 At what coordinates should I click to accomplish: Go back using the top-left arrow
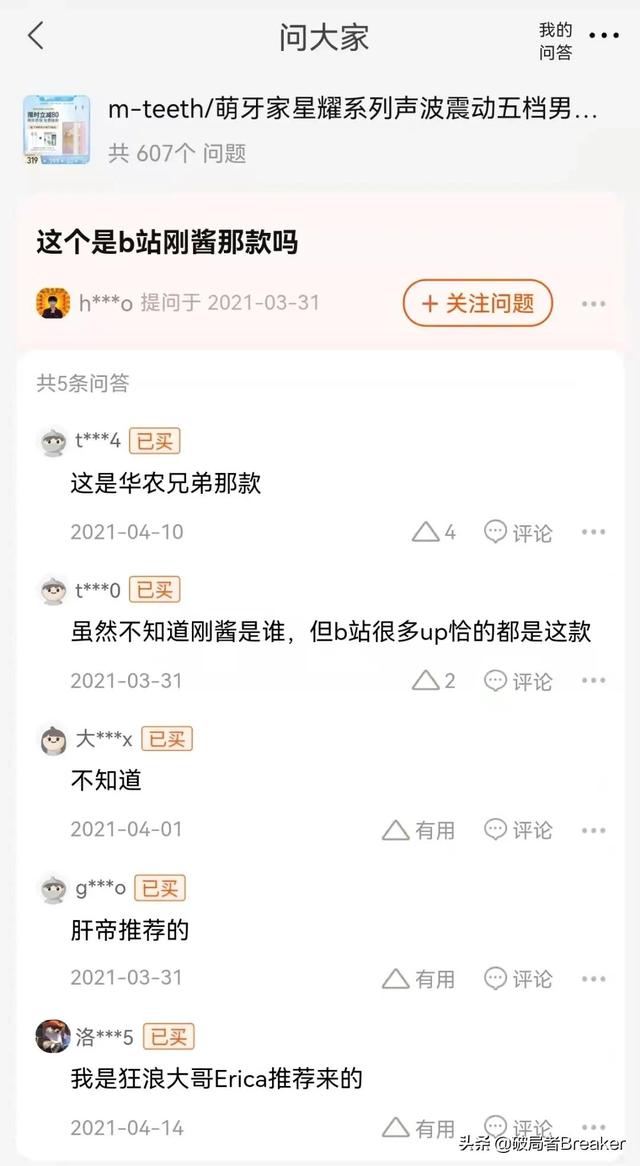tap(36, 36)
